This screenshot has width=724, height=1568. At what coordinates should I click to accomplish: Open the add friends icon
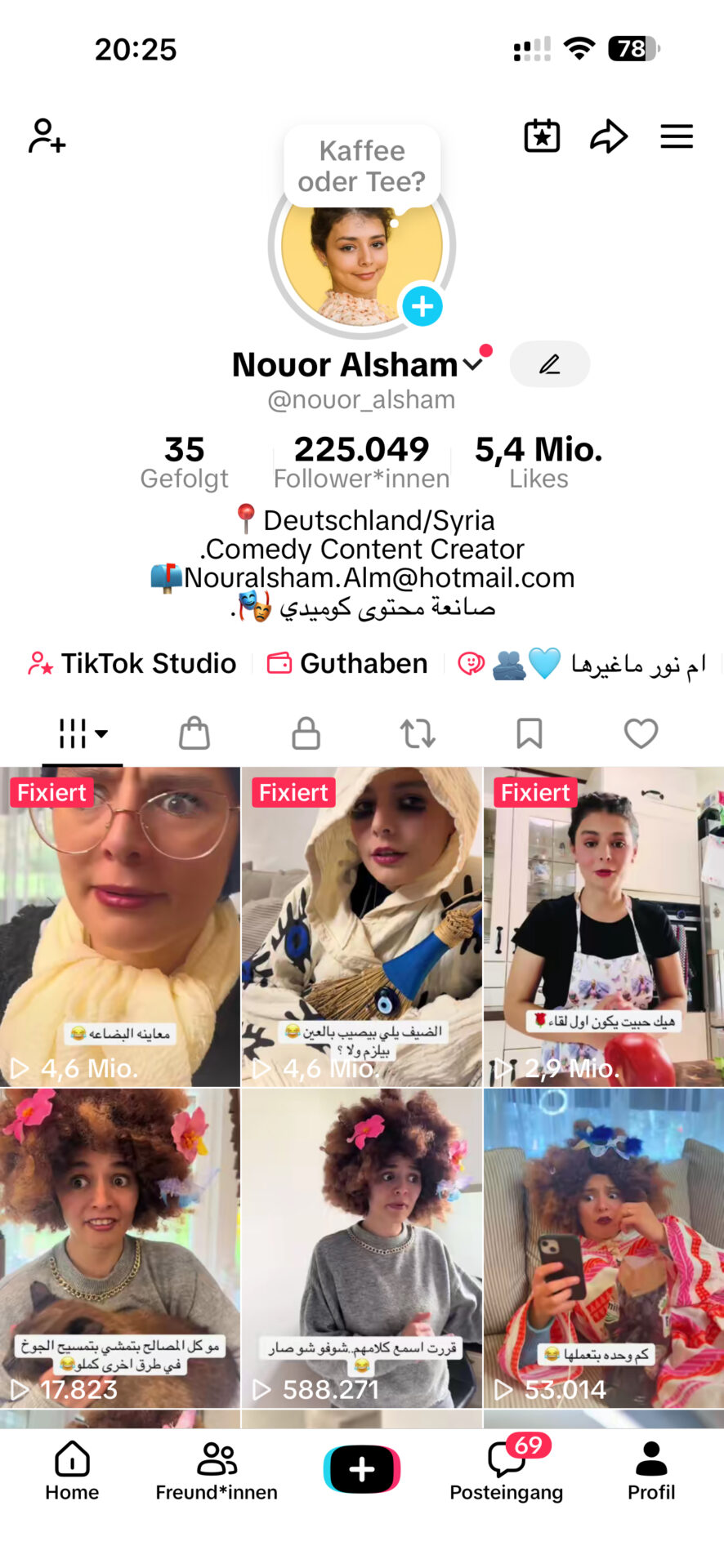[47, 136]
